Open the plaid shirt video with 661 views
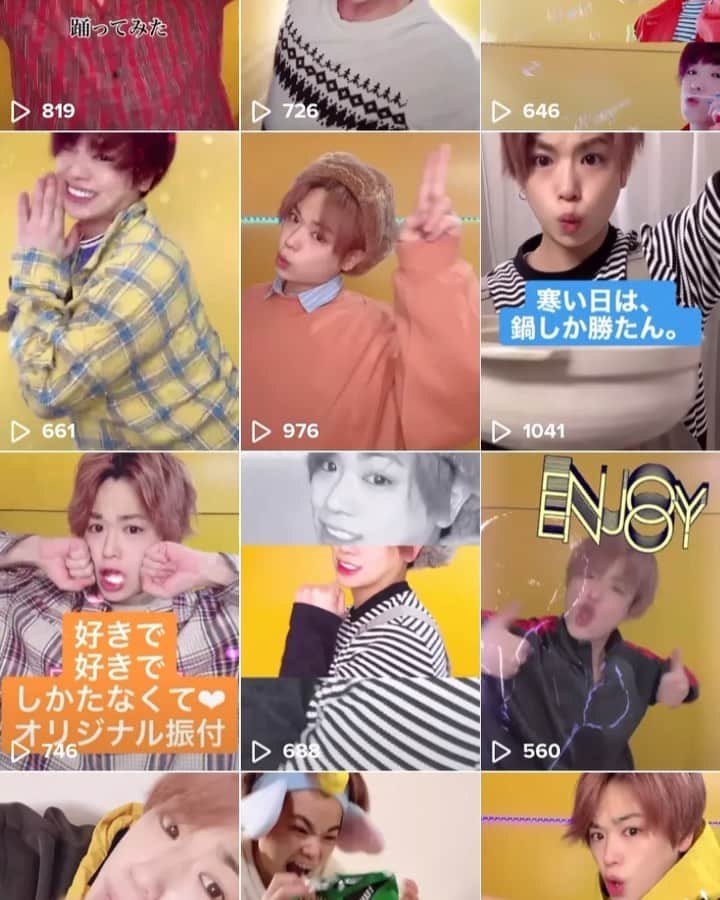The image size is (720, 900). (119, 290)
